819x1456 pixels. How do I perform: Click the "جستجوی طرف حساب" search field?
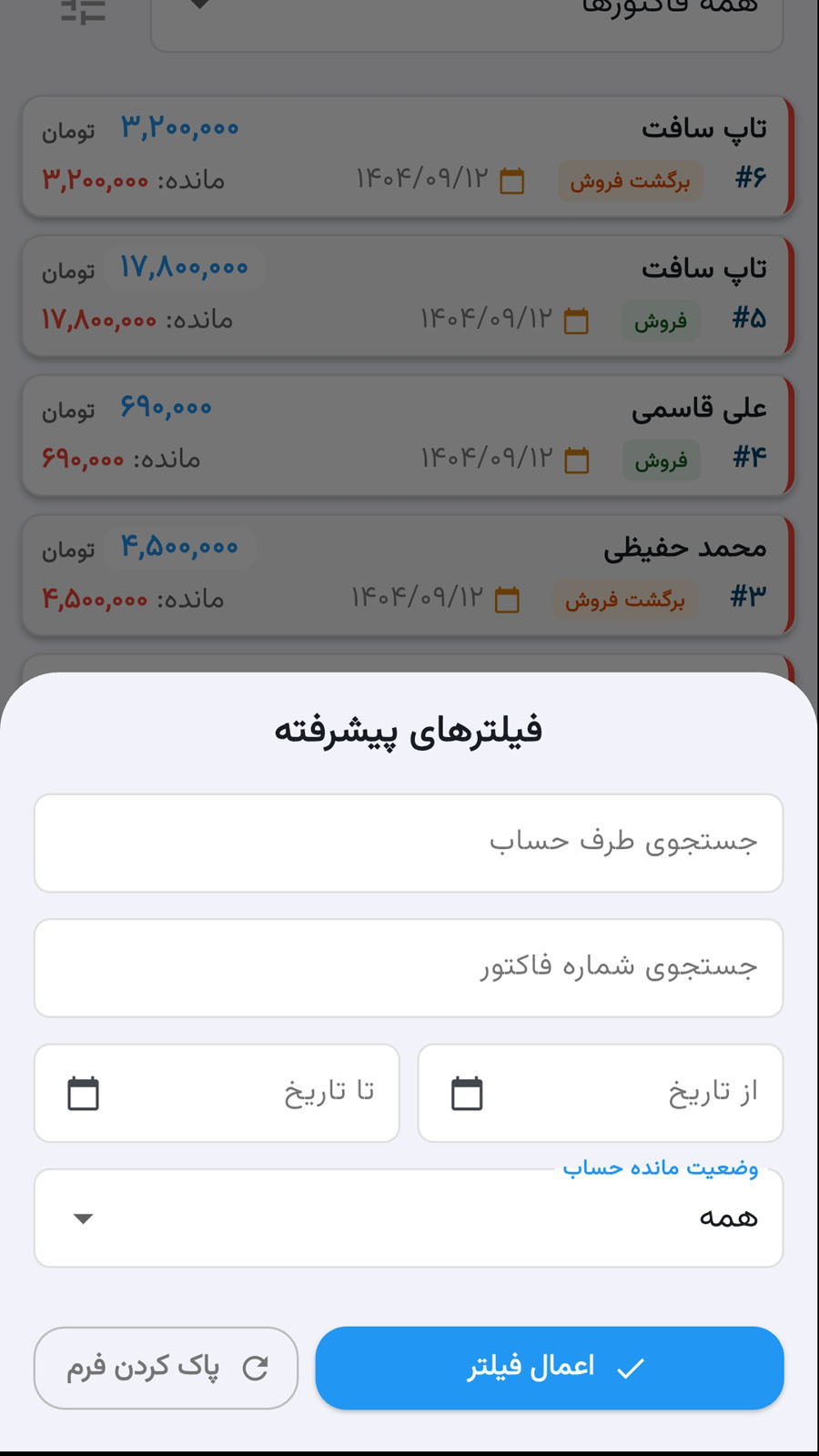pyautogui.click(x=408, y=843)
